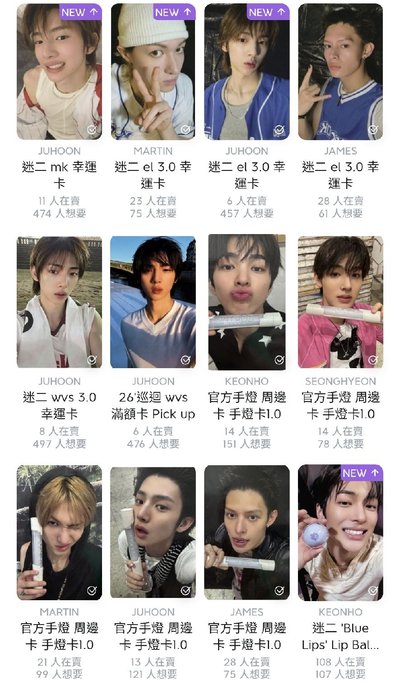
Task: View JUHOON's 官方手燈 手燈卡1.0 card
Action: [x=153, y=532]
